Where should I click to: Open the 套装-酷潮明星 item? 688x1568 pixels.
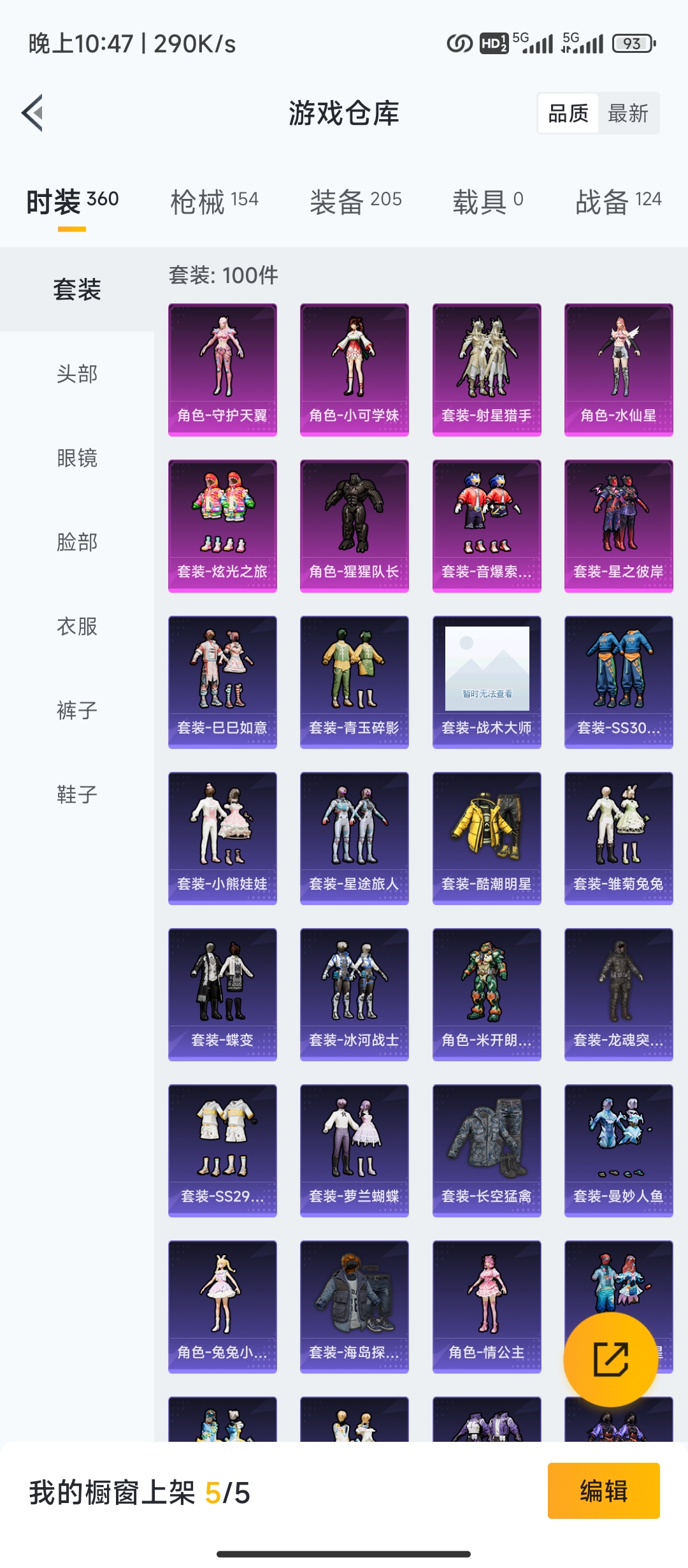tap(487, 838)
